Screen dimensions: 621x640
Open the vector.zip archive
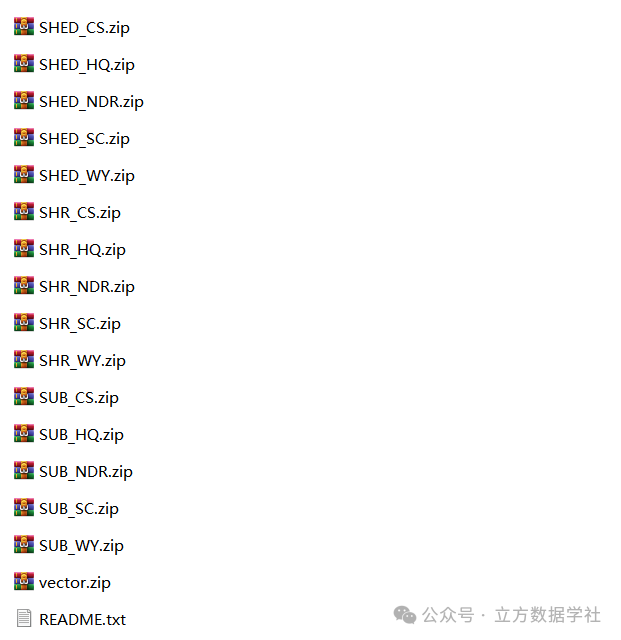coord(62,582)
